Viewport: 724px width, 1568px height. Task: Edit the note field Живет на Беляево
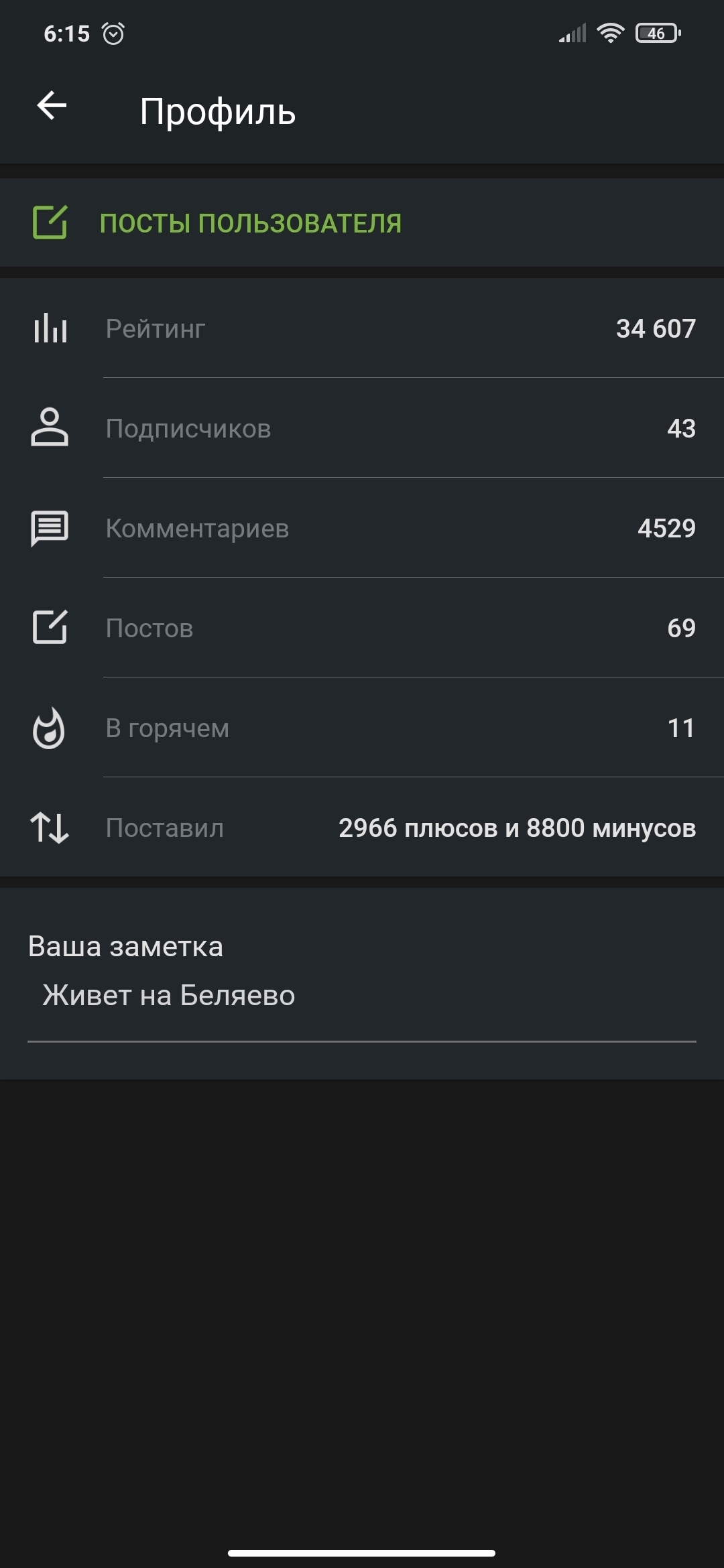pos(362,996)
